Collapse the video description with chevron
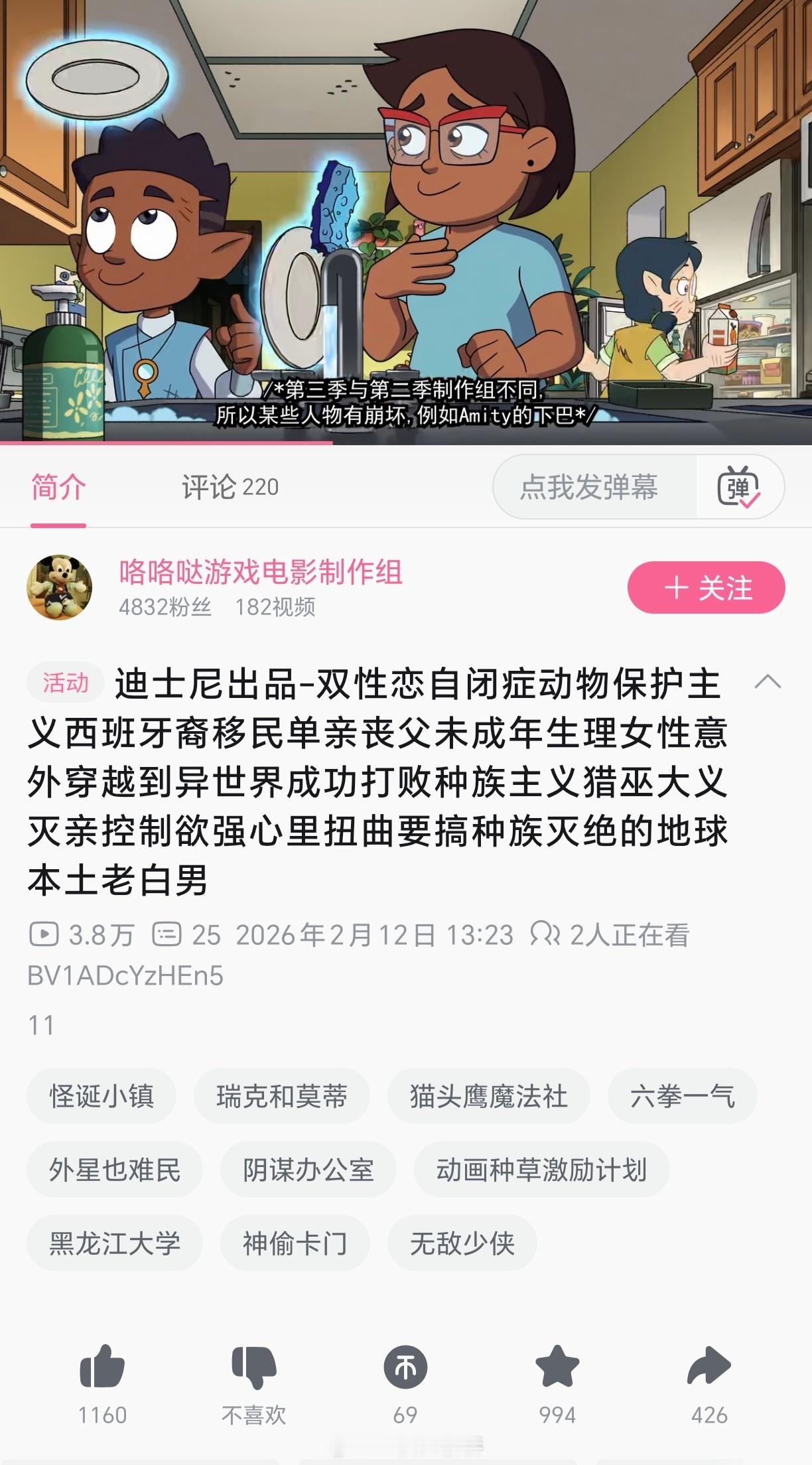 (x=769, y=681)
